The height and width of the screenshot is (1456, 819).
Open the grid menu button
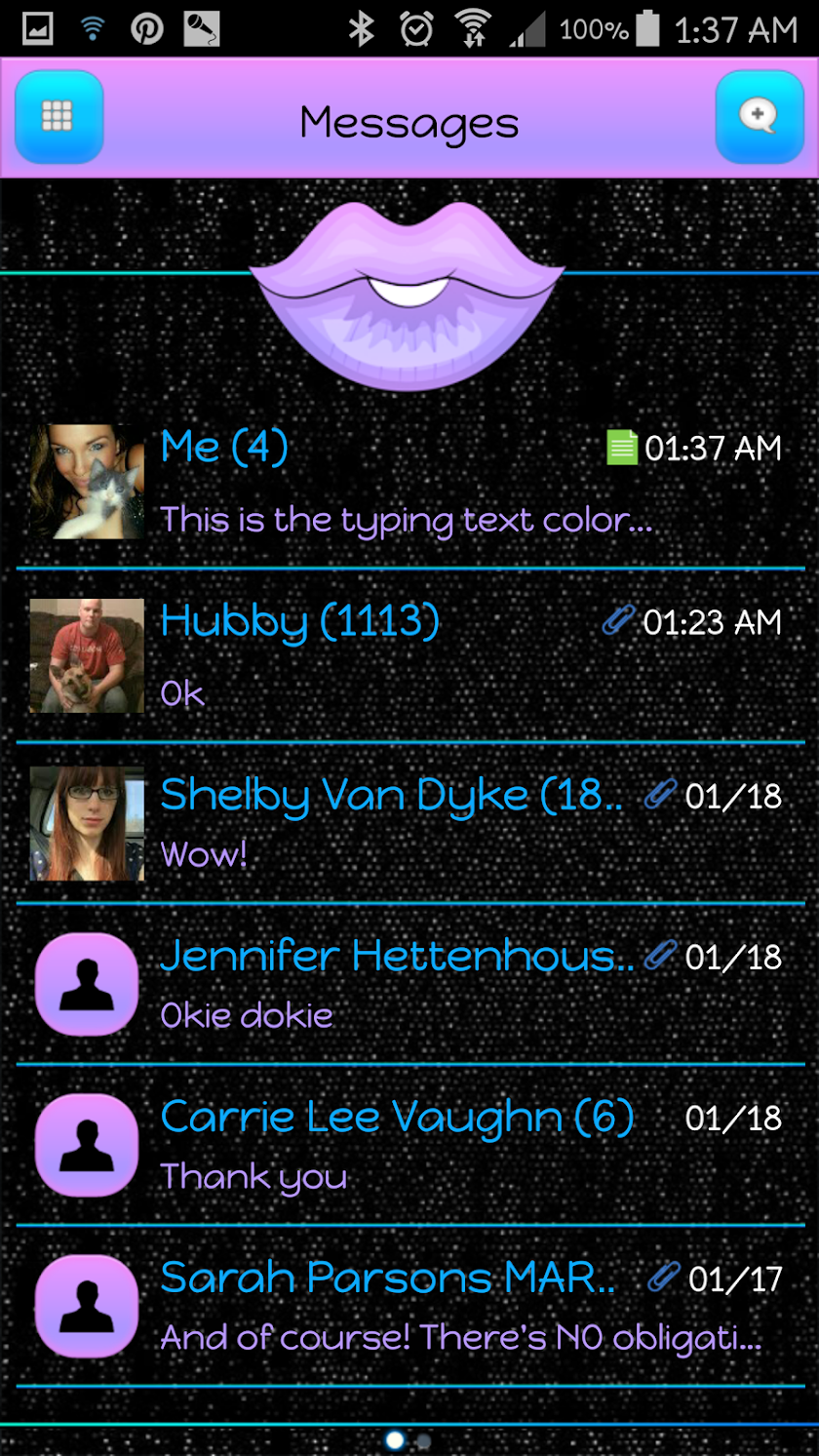58,118
